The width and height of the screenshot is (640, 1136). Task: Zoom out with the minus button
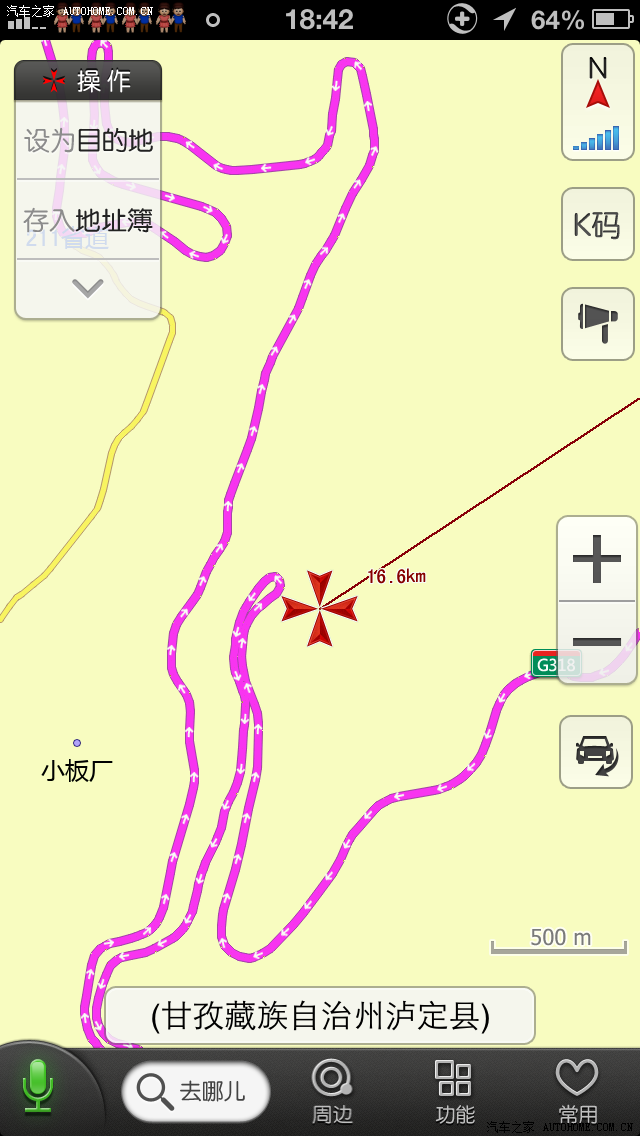coord(597,642)
